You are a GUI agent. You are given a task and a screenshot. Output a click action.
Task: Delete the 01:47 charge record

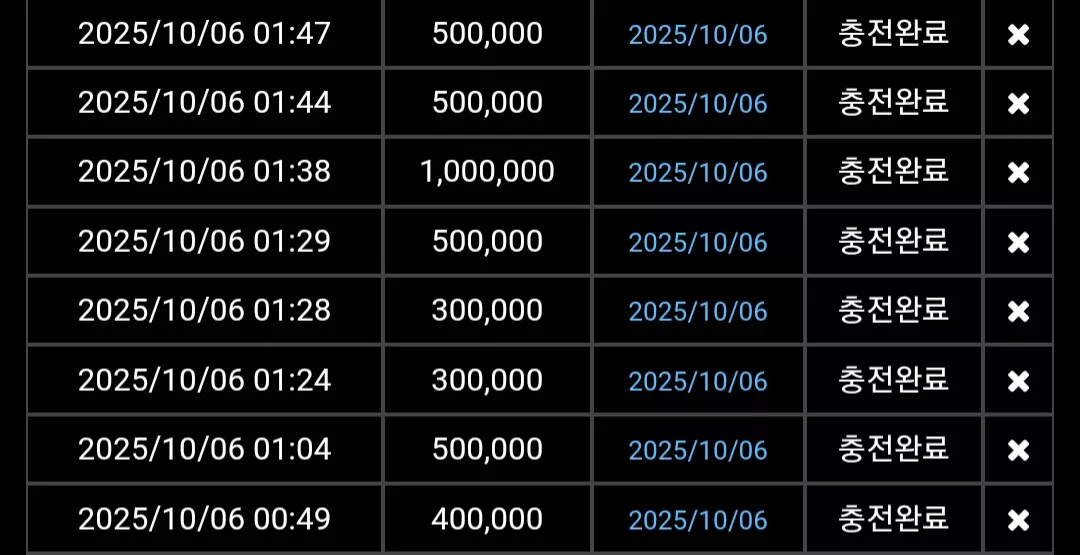(x=1018, y=34)
